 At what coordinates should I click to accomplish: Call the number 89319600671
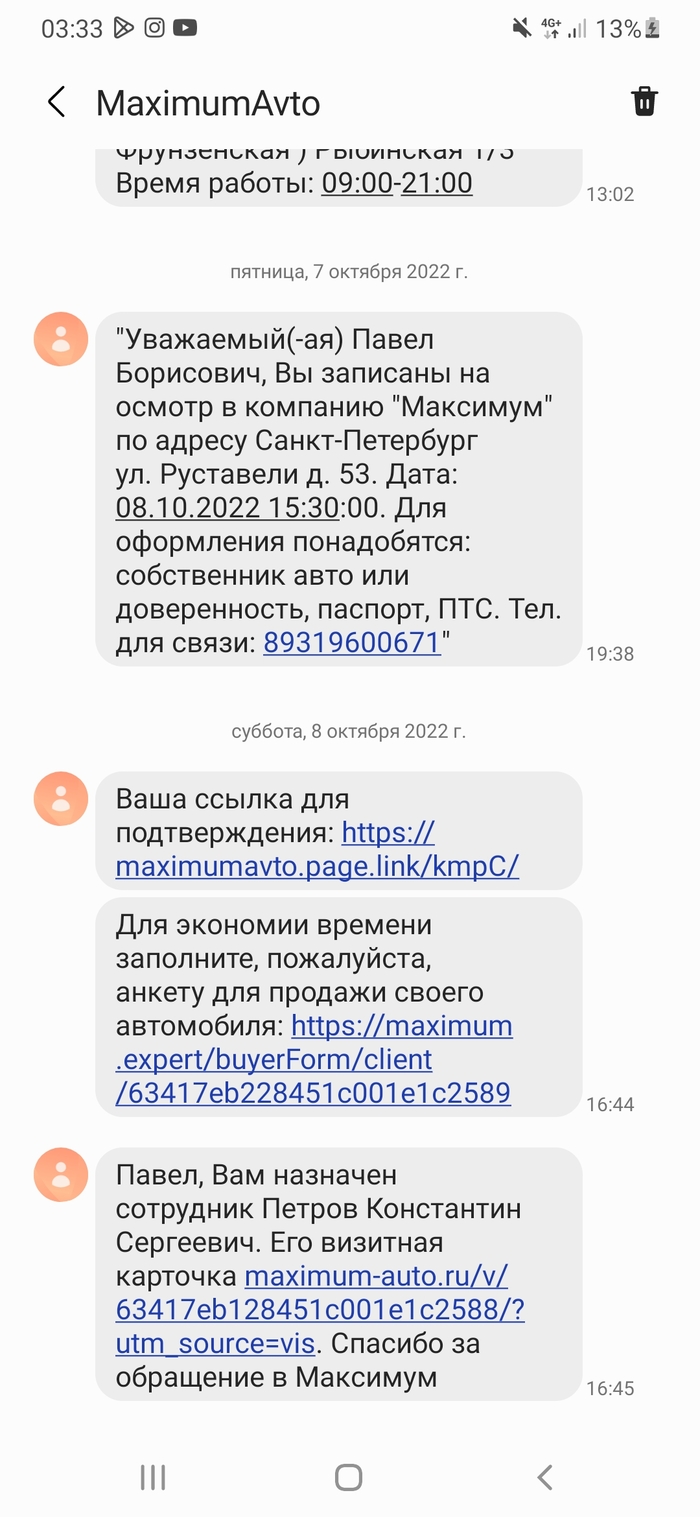point(352,643)
